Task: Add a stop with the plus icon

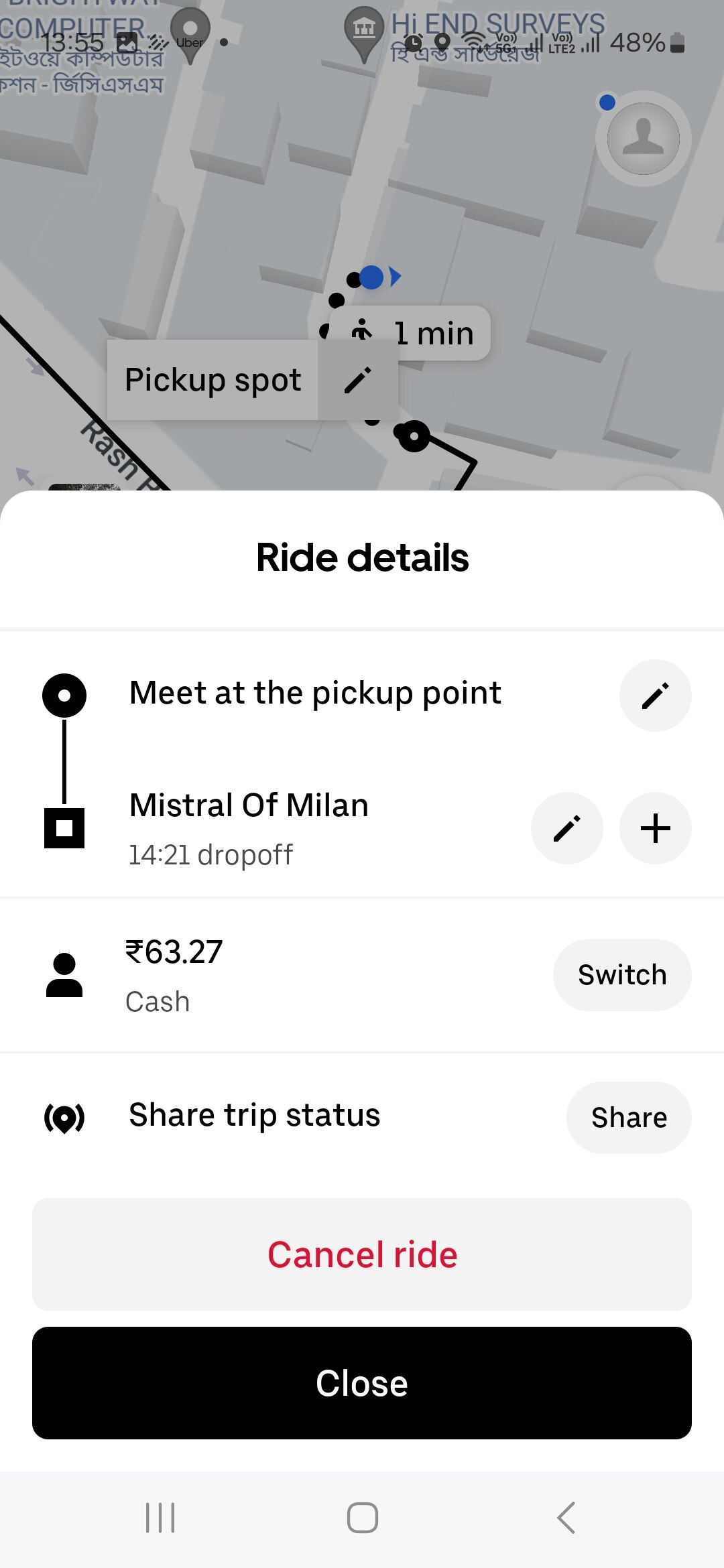Action: (x=655, y=828)
